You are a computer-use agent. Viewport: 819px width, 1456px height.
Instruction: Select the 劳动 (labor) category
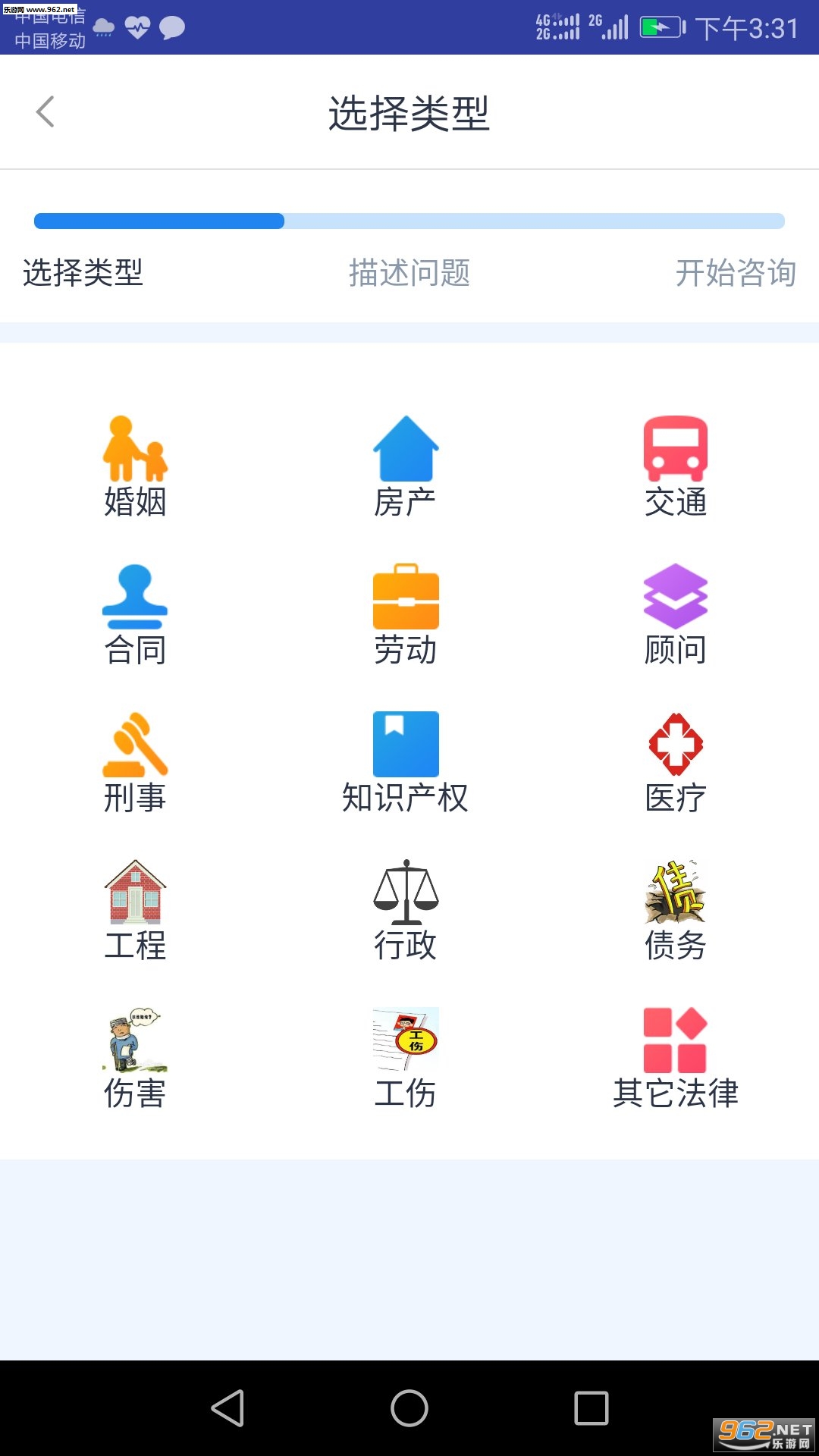[406, 614]
